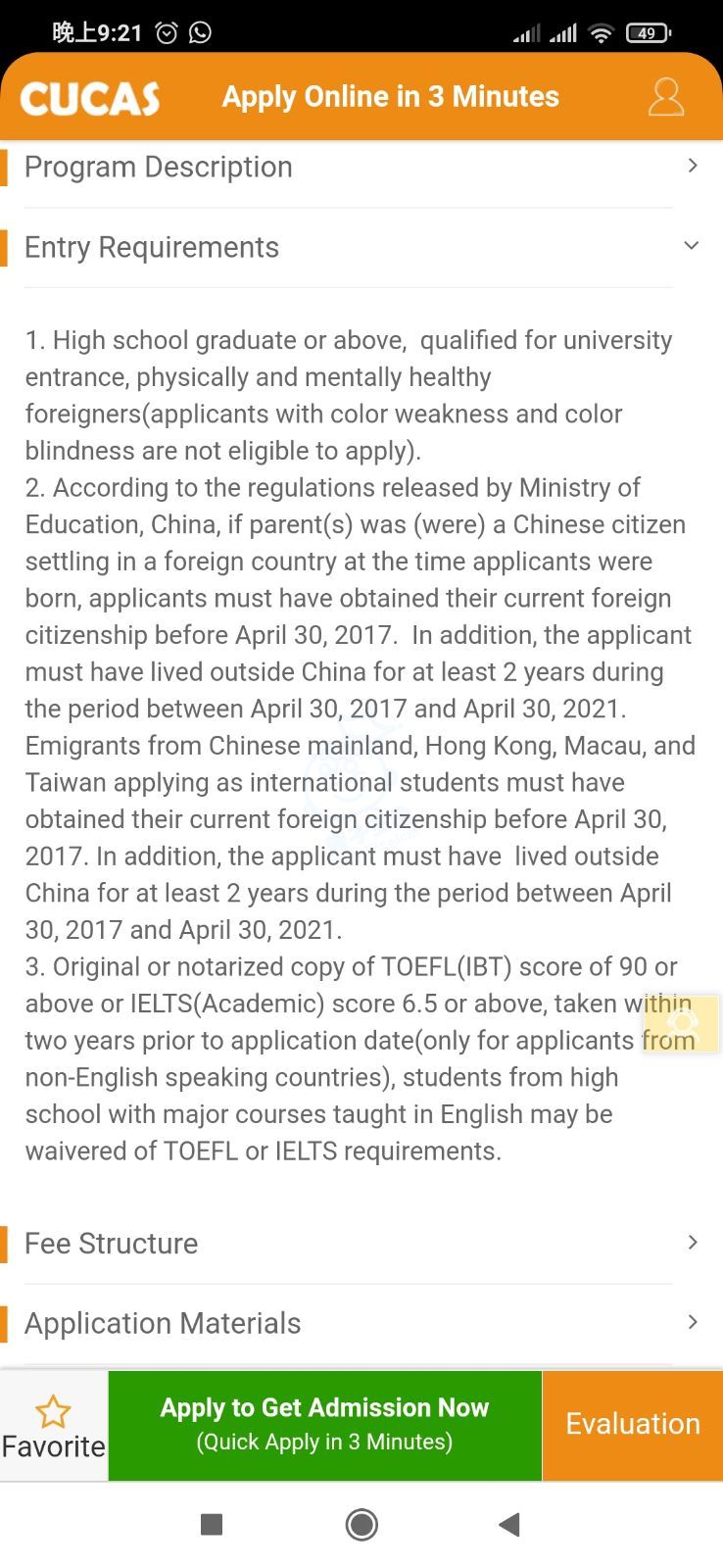The height and width of the screenshot is (1568, 723).
Task: Add this program to Favorite
Action: (x=53, y=1426)
